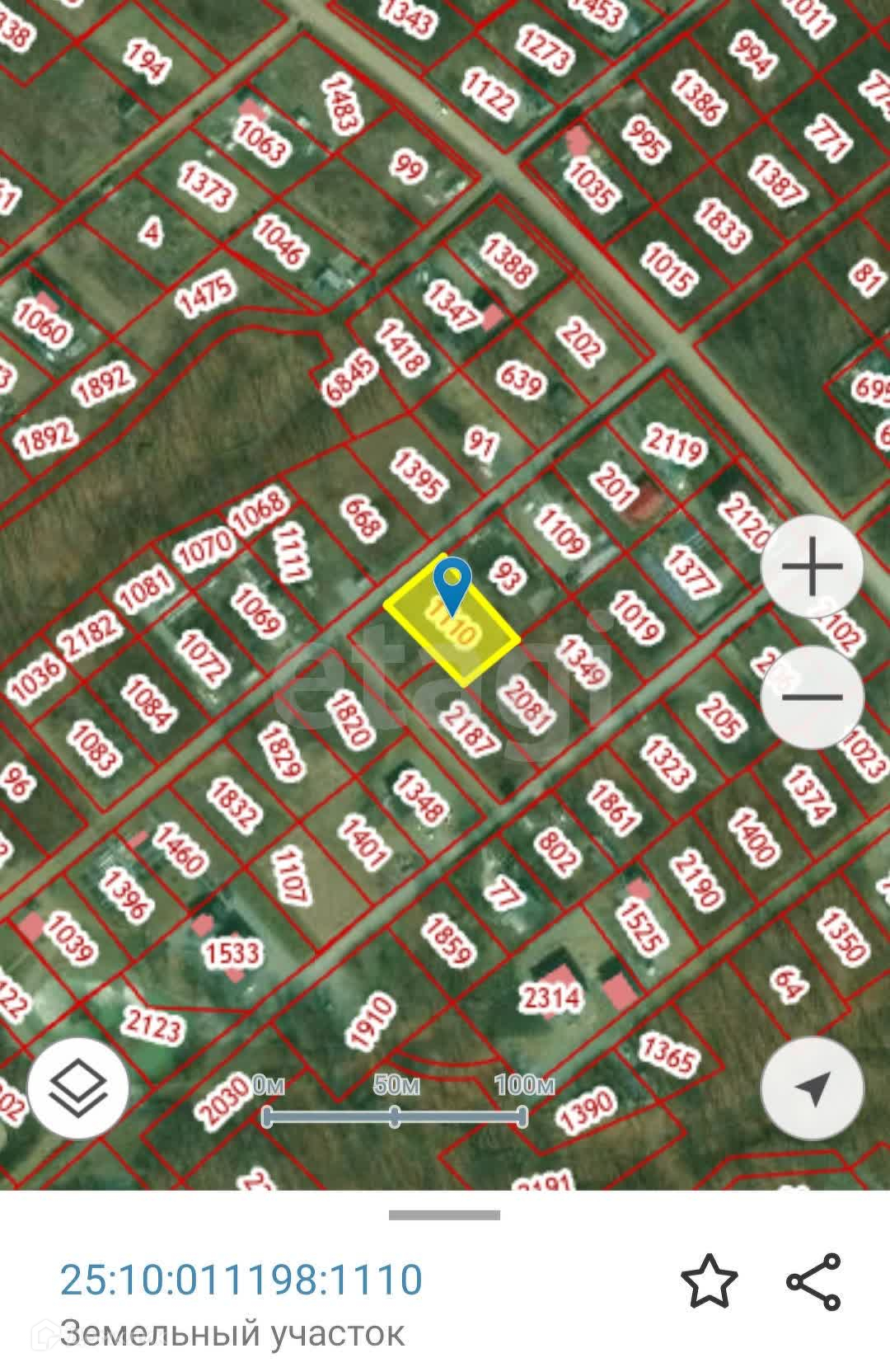Tap the blue pin on parcel 1110
The width and height of the screenshot is (890, 1372).
452,581
